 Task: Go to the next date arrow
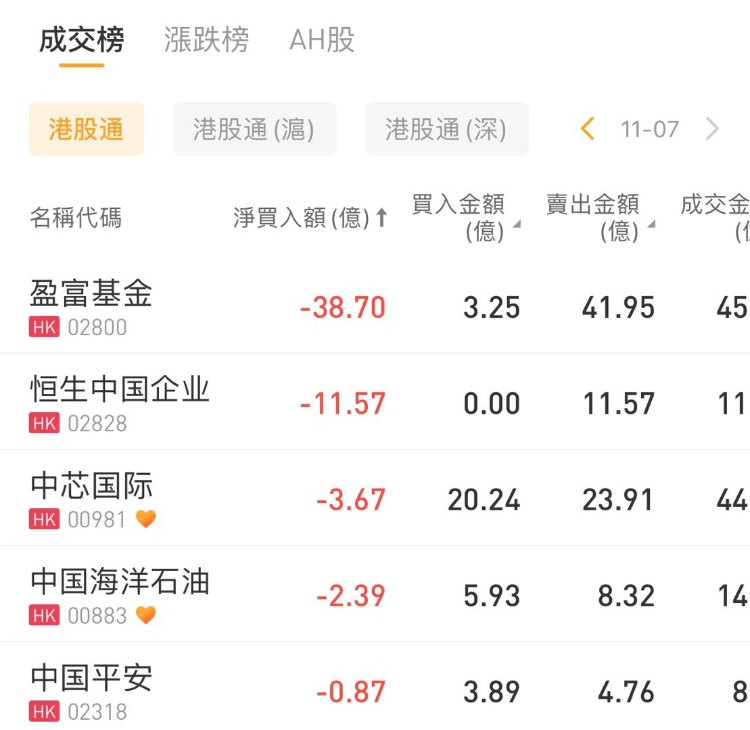tap(712, 129)
